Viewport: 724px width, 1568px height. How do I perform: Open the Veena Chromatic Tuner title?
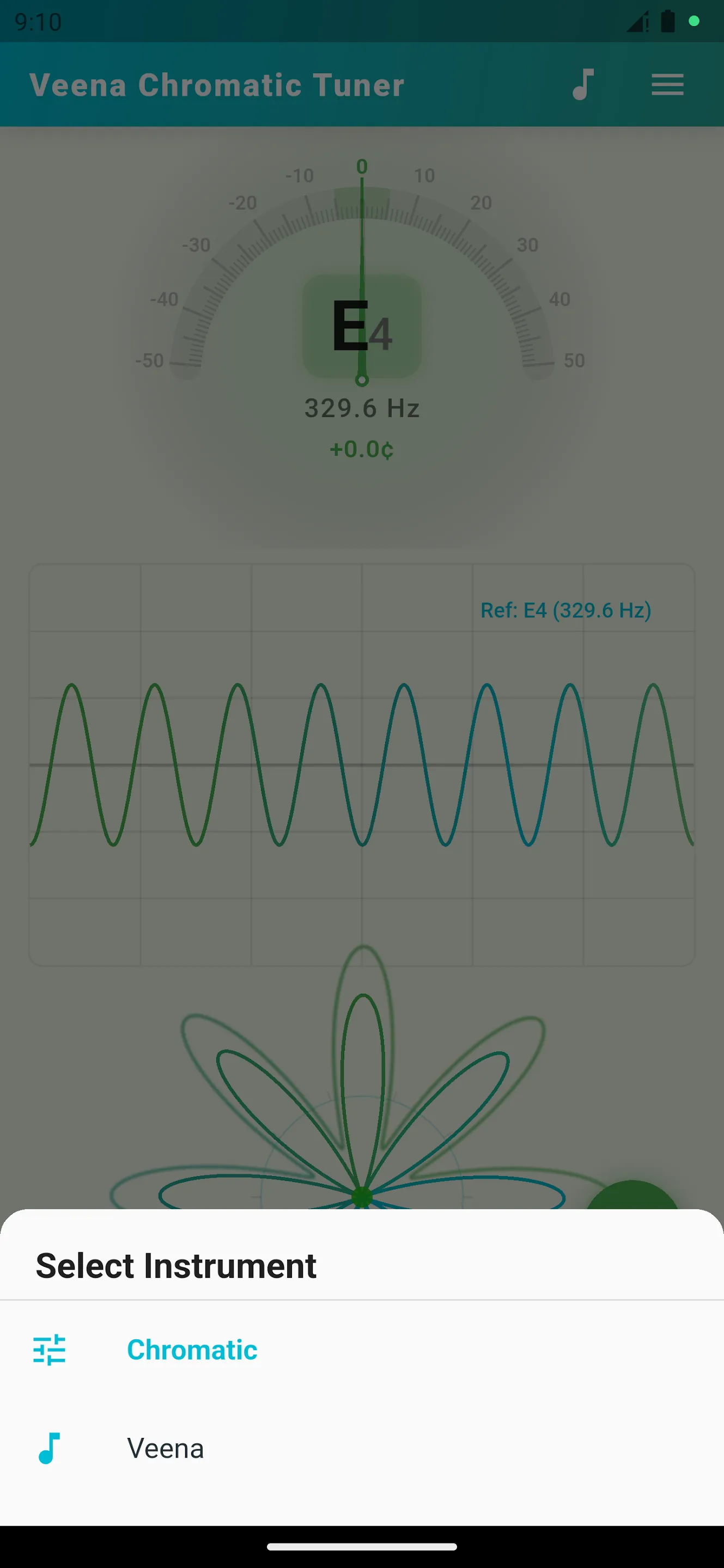click(x=218, y=85)
